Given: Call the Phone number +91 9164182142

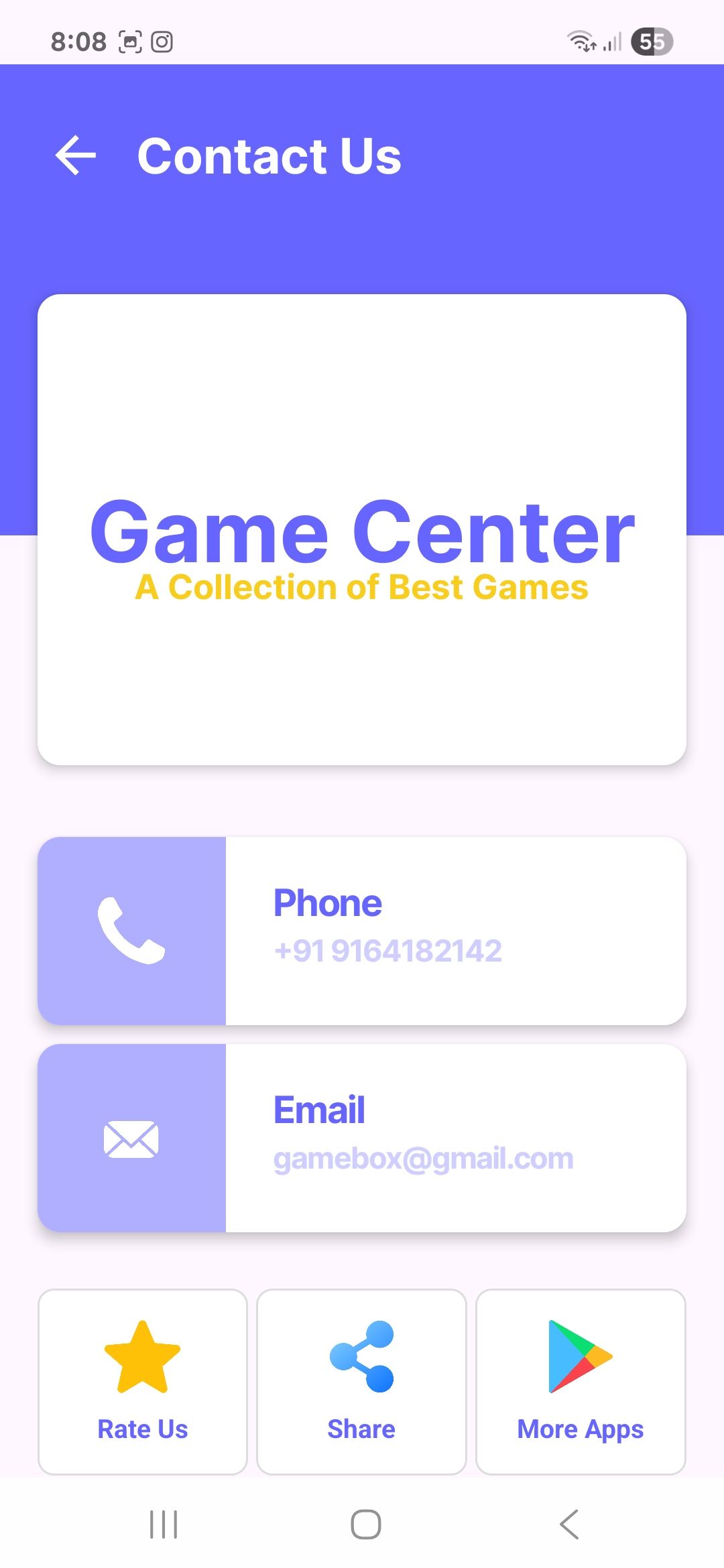Looking at the screenshot, I should [x=387, y=950].
